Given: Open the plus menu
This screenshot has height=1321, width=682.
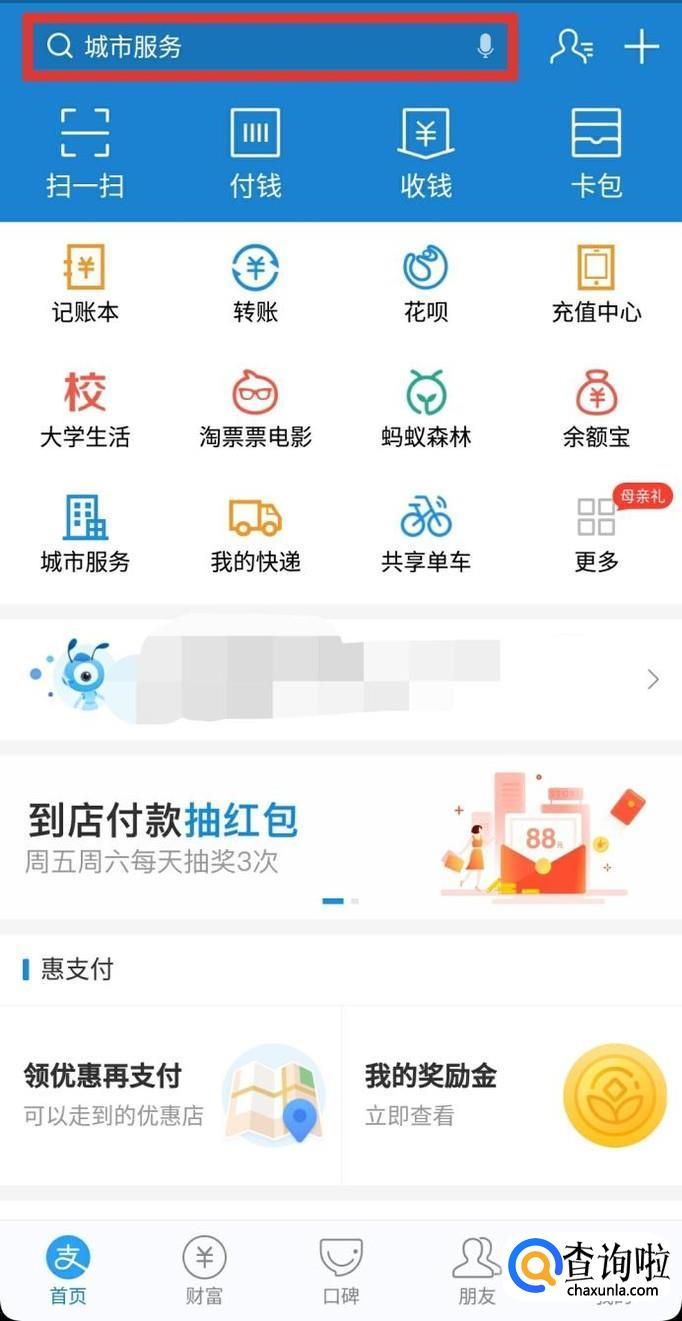Looking at the screenshot, I should pyautogui.click(x=641, y=47).
